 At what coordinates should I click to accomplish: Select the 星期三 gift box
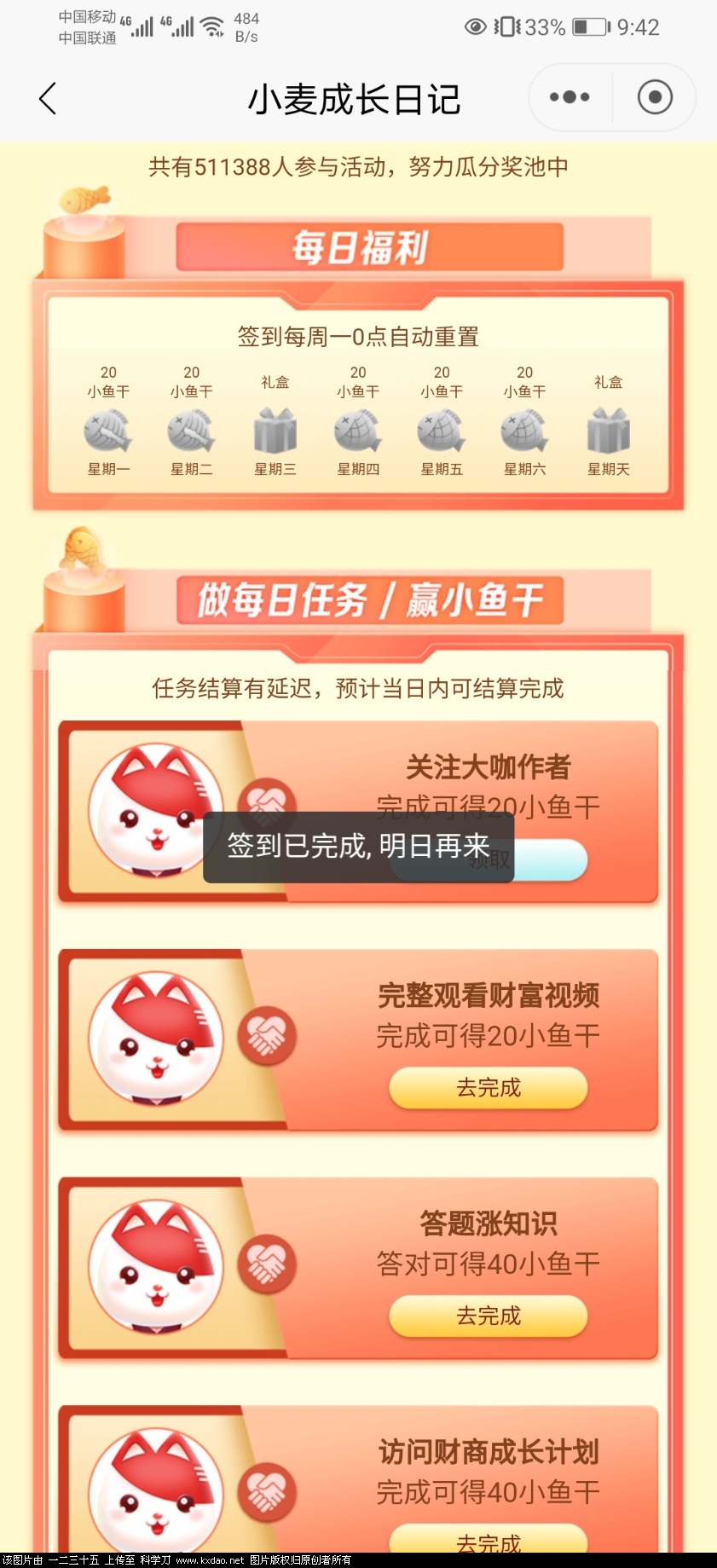tap(275, 431)
